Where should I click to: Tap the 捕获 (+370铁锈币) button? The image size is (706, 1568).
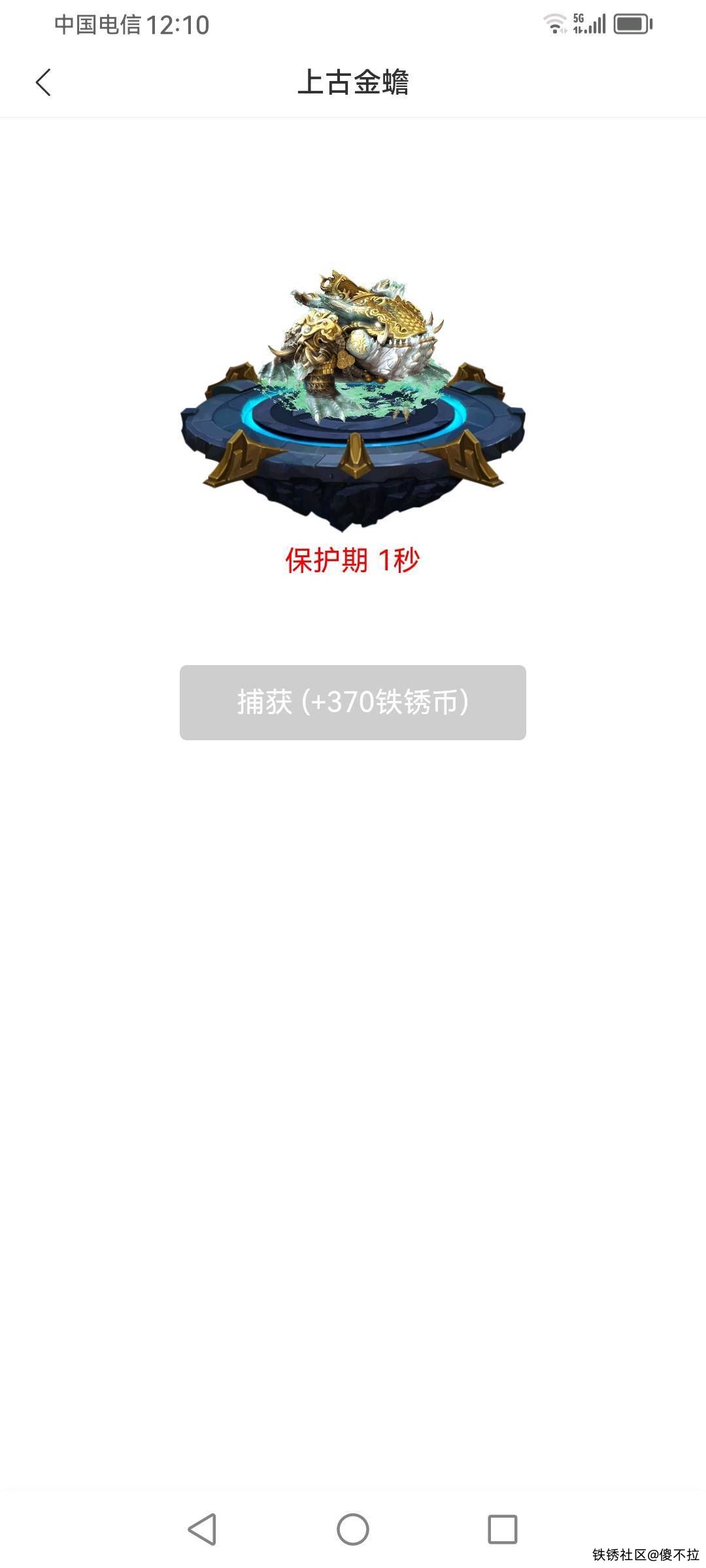pyautogui.click(x=353, y=702)
